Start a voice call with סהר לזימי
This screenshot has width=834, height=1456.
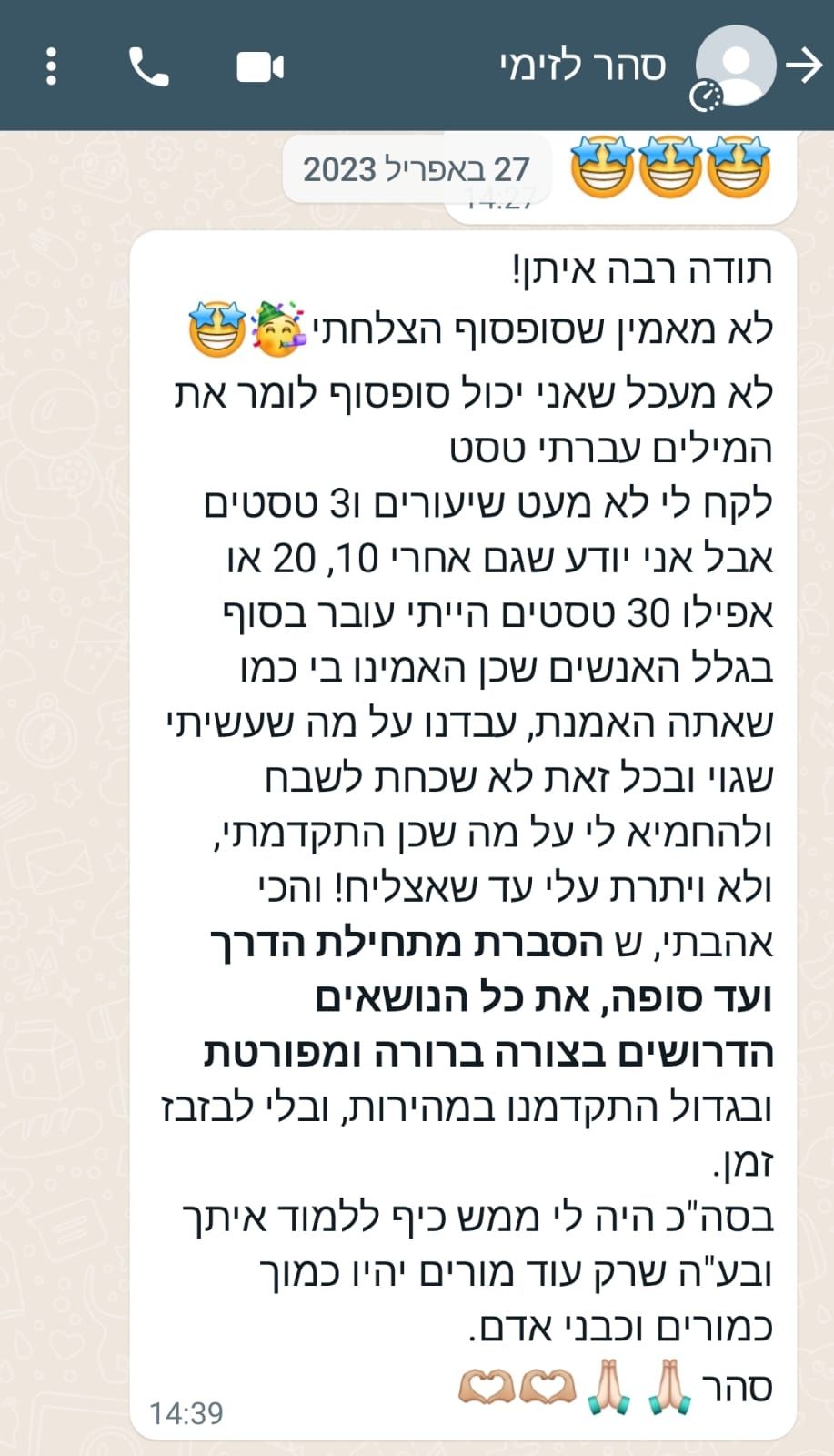pyautogui.click(x=149, y=66)
